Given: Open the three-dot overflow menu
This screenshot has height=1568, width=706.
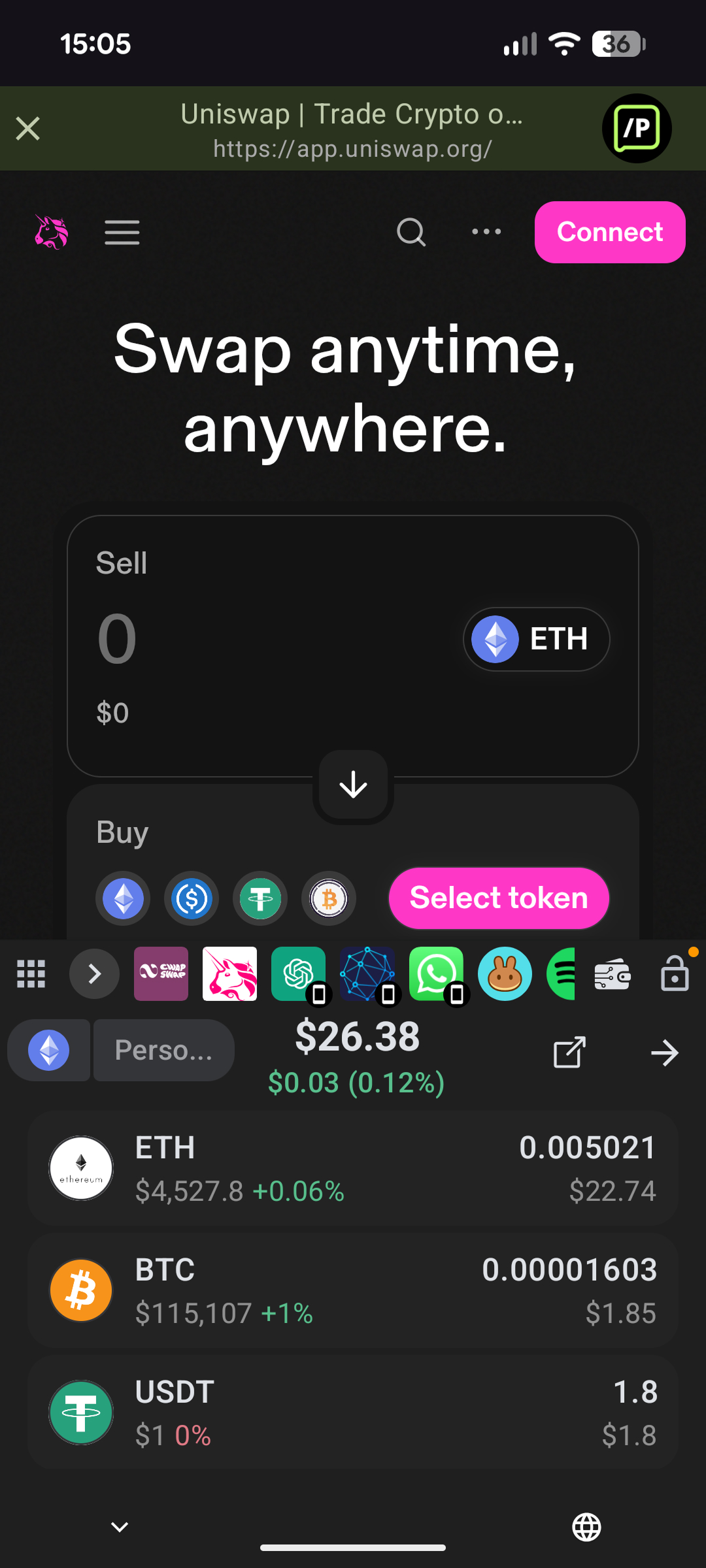Looking at the screenshot, I should [486, 232].
